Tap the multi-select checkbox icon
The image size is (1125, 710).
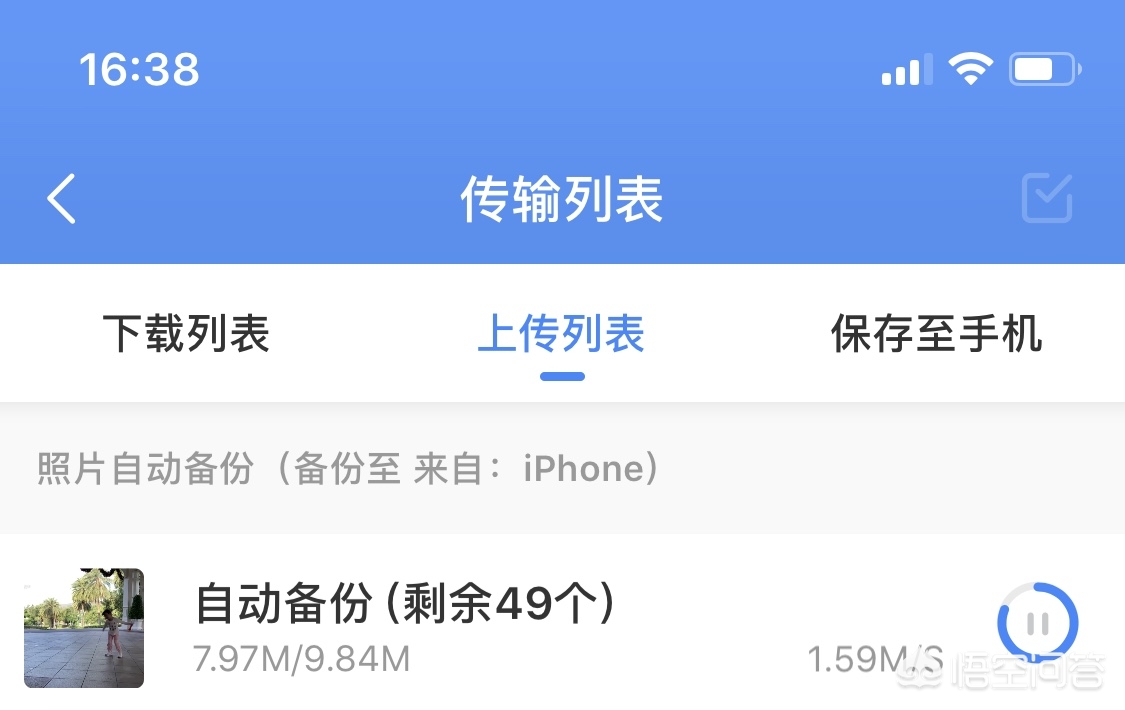click(1046, 198)
